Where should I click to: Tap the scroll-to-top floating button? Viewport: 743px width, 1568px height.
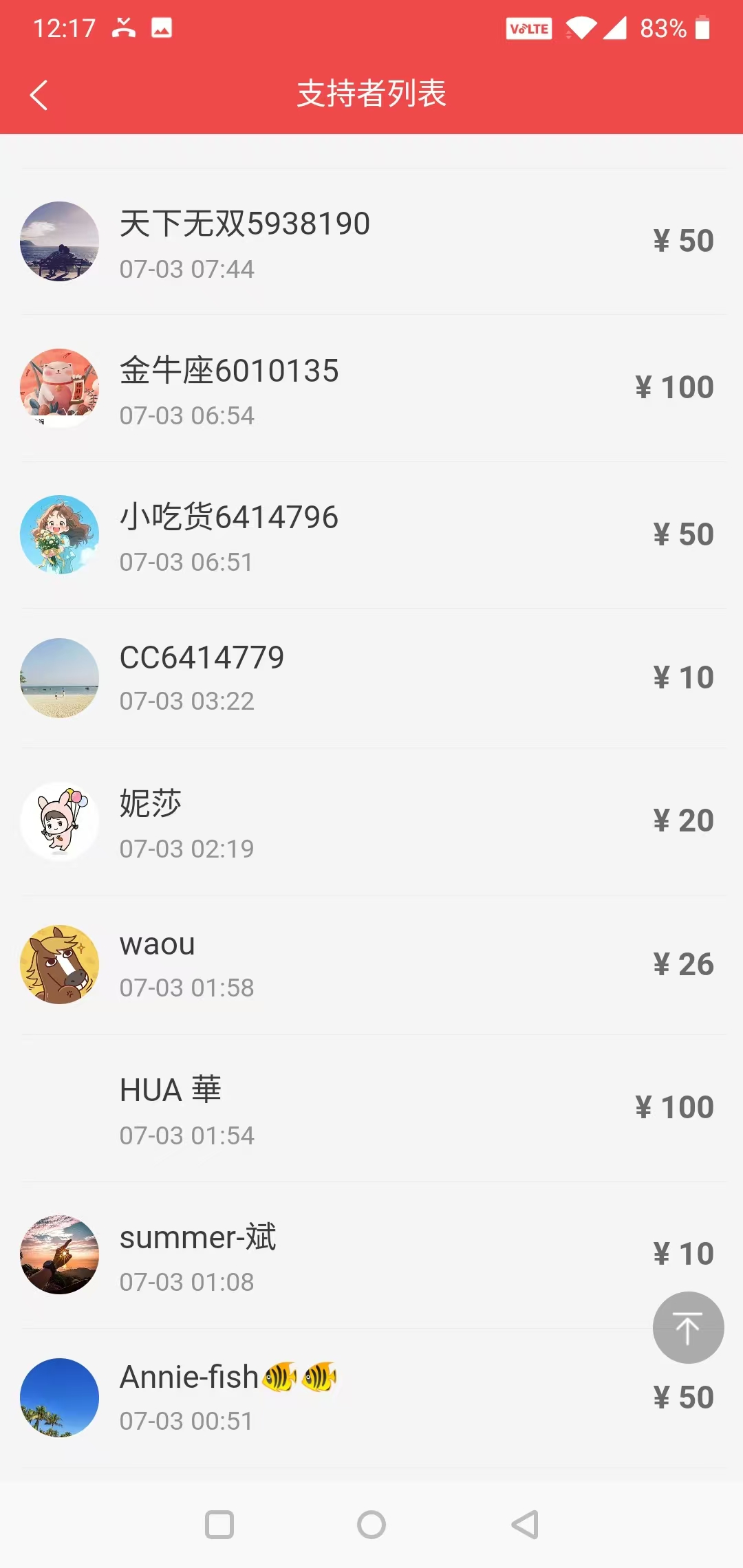click(687, 1327)
